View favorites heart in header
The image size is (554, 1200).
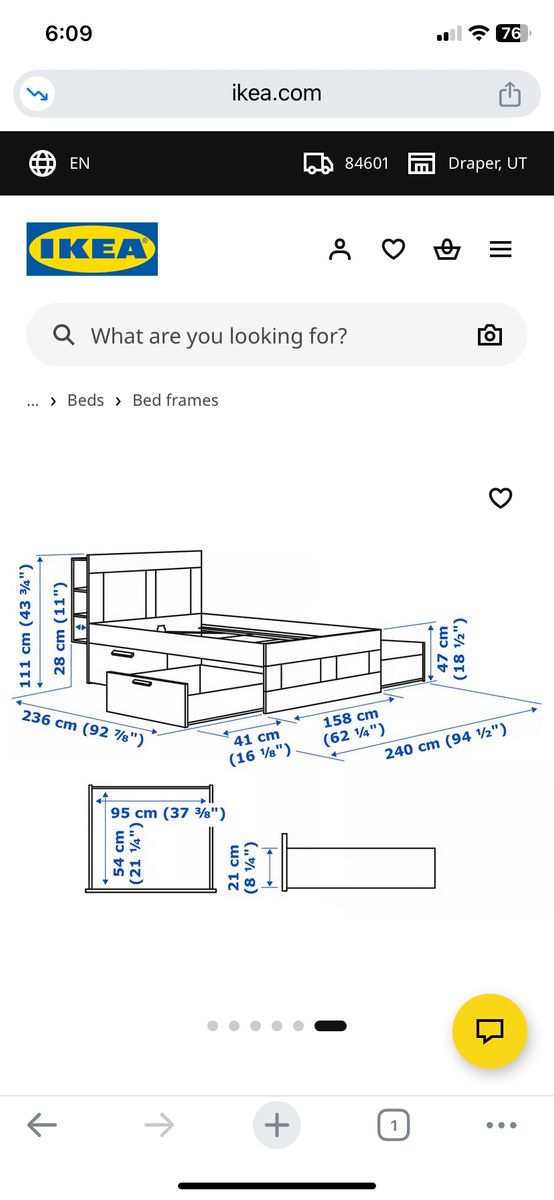pos(394,249)
